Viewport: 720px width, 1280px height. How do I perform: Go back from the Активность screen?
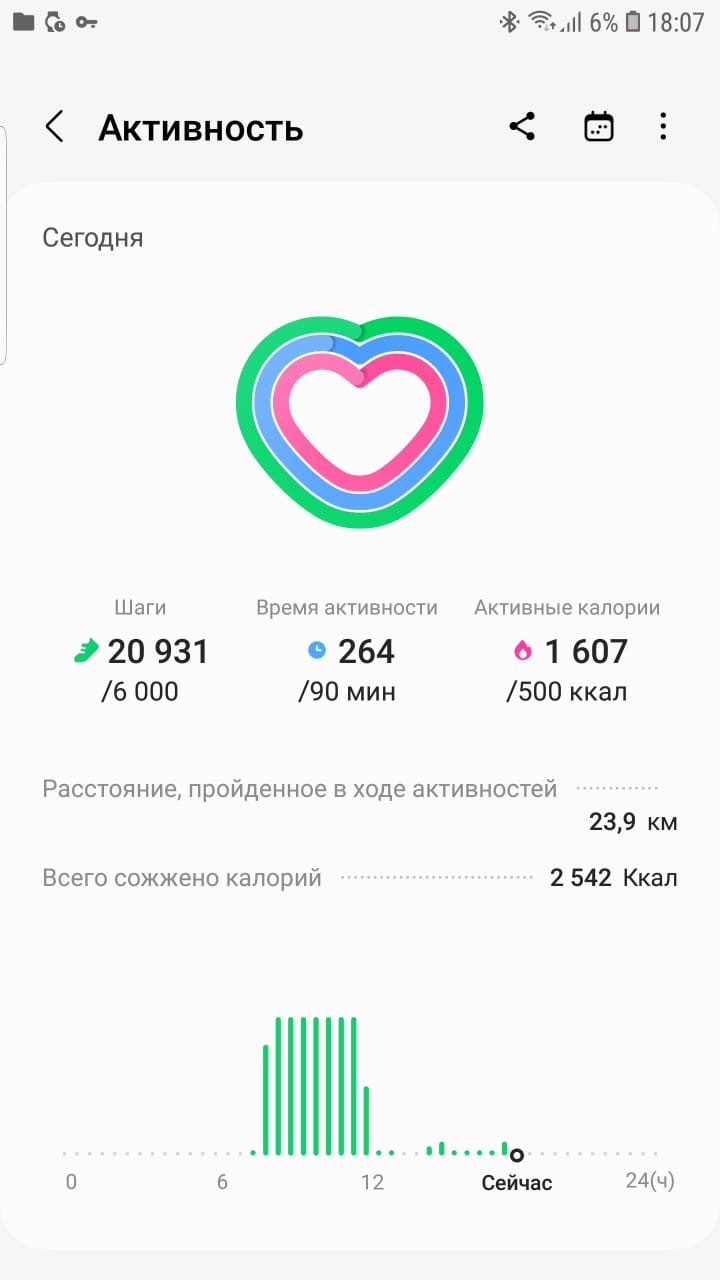coord(54,127)
